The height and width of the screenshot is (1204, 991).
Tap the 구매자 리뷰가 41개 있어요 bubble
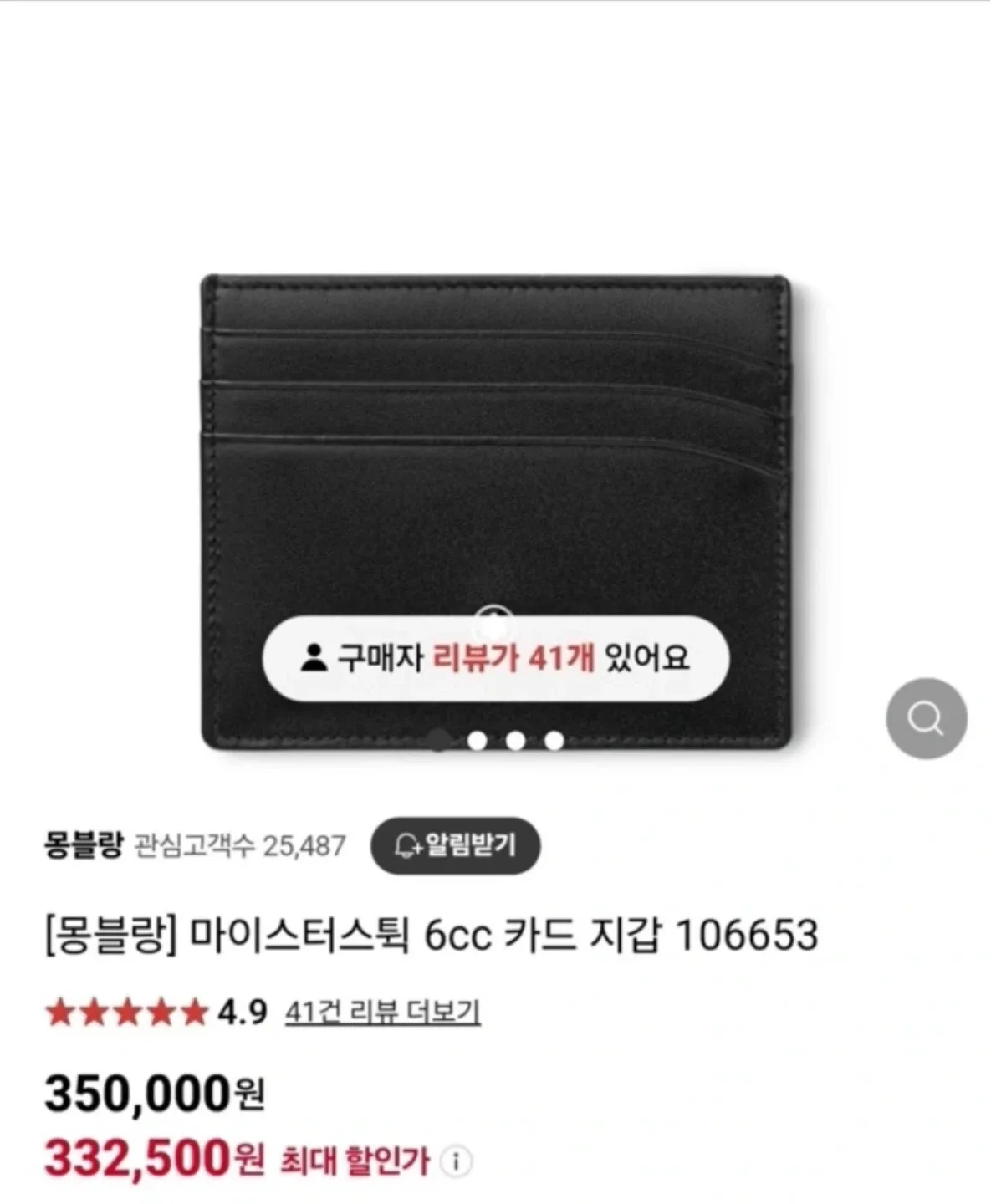(495, 658)
